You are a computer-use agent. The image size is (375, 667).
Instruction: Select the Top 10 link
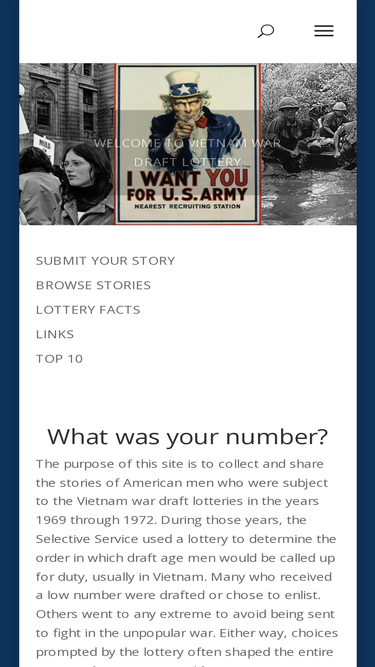pyautogui.click(x=59, y=359)
